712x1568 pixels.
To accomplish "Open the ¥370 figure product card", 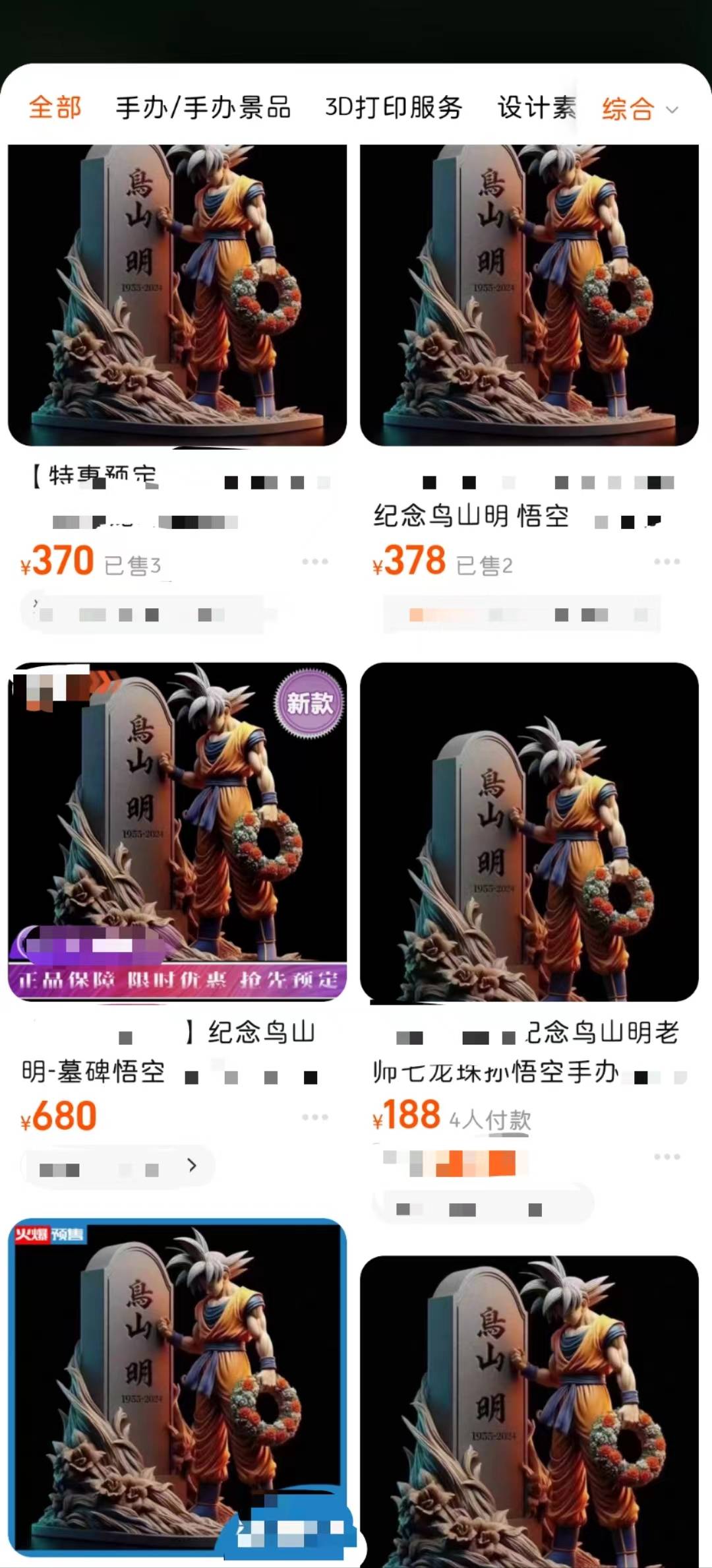I will 177,295.
